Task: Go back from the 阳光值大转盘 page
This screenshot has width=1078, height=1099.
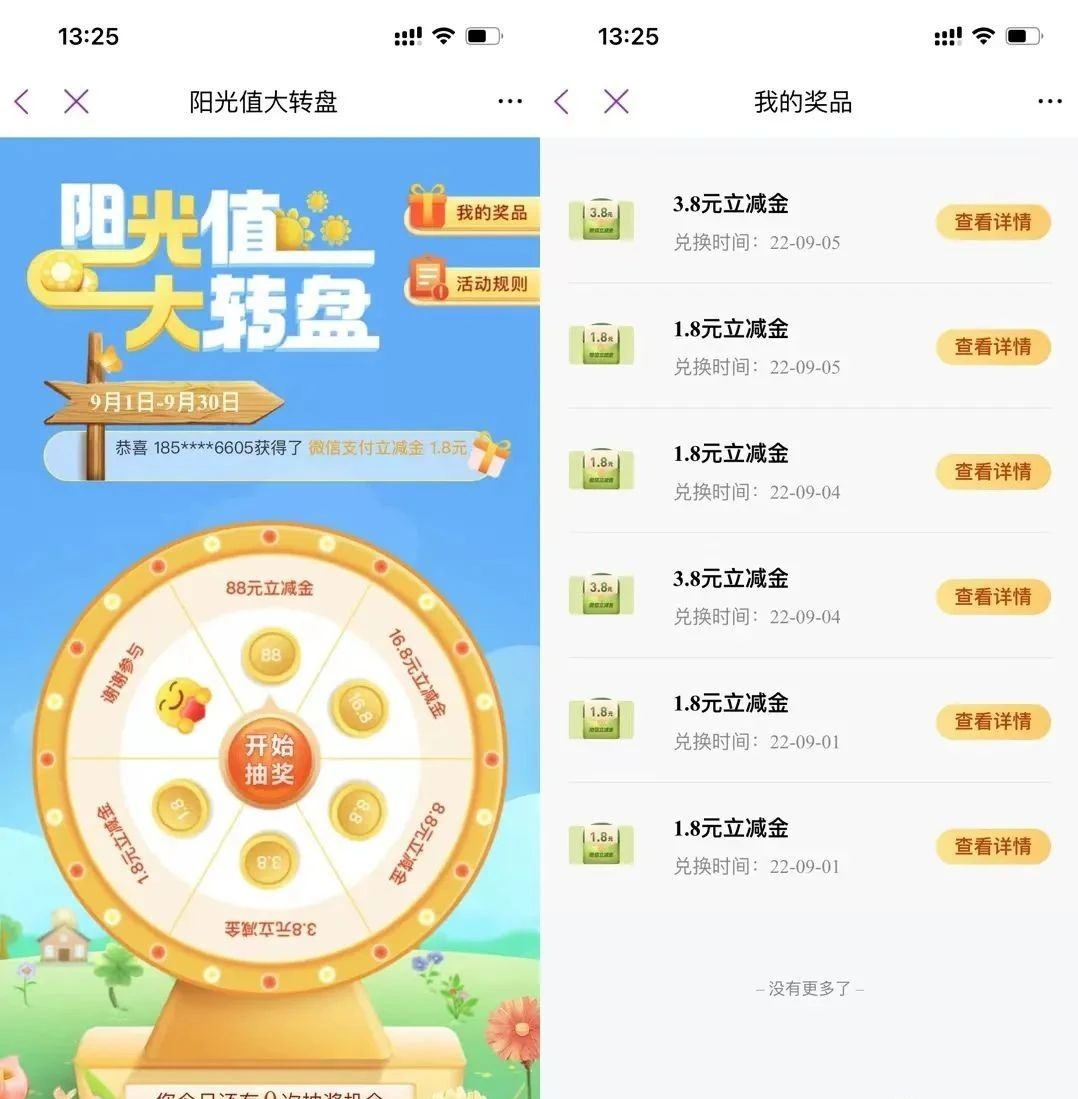Action: [22, 101]
